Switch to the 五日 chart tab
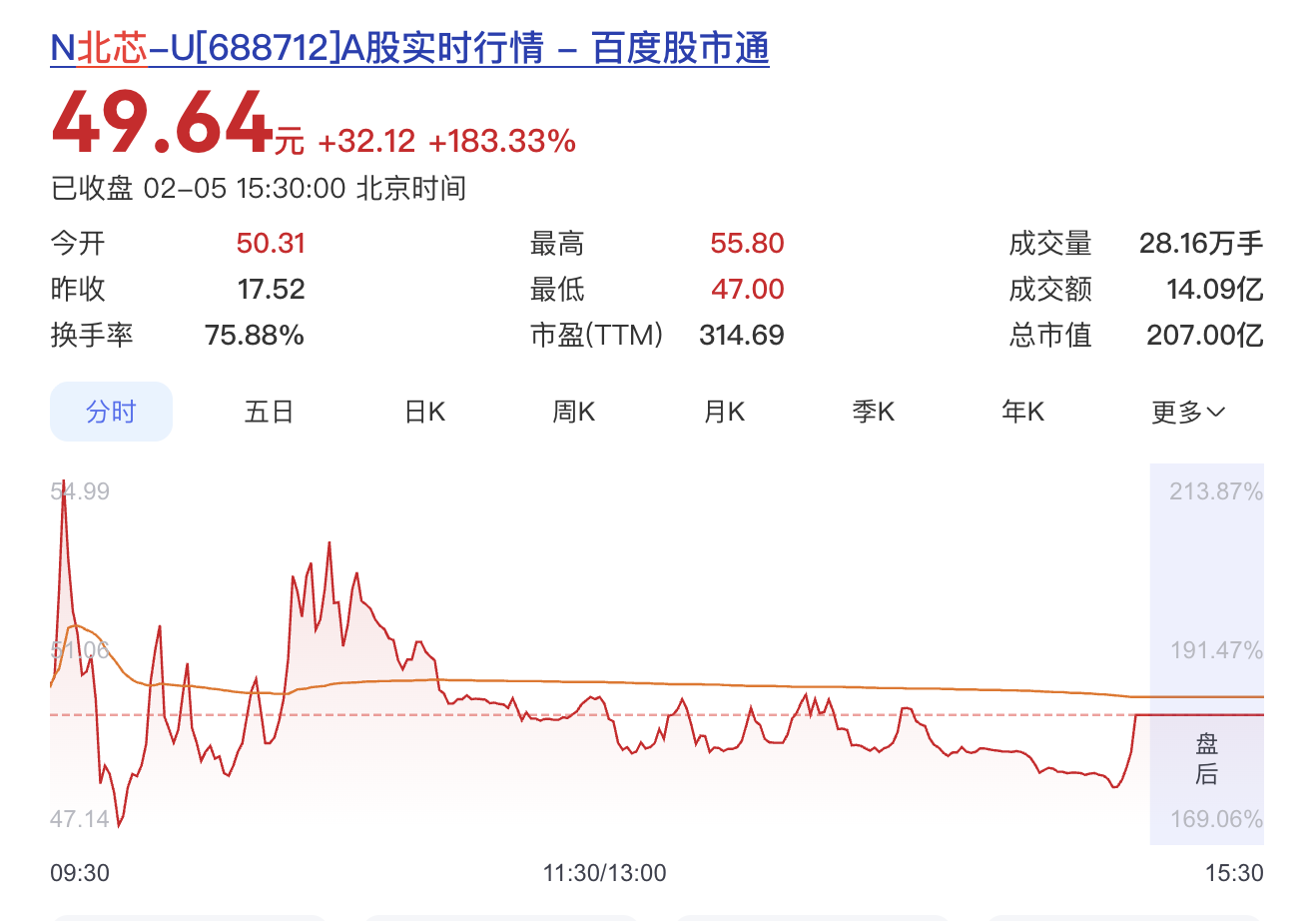This screenshot has height=921, width=1316. [x=269, y=412]
